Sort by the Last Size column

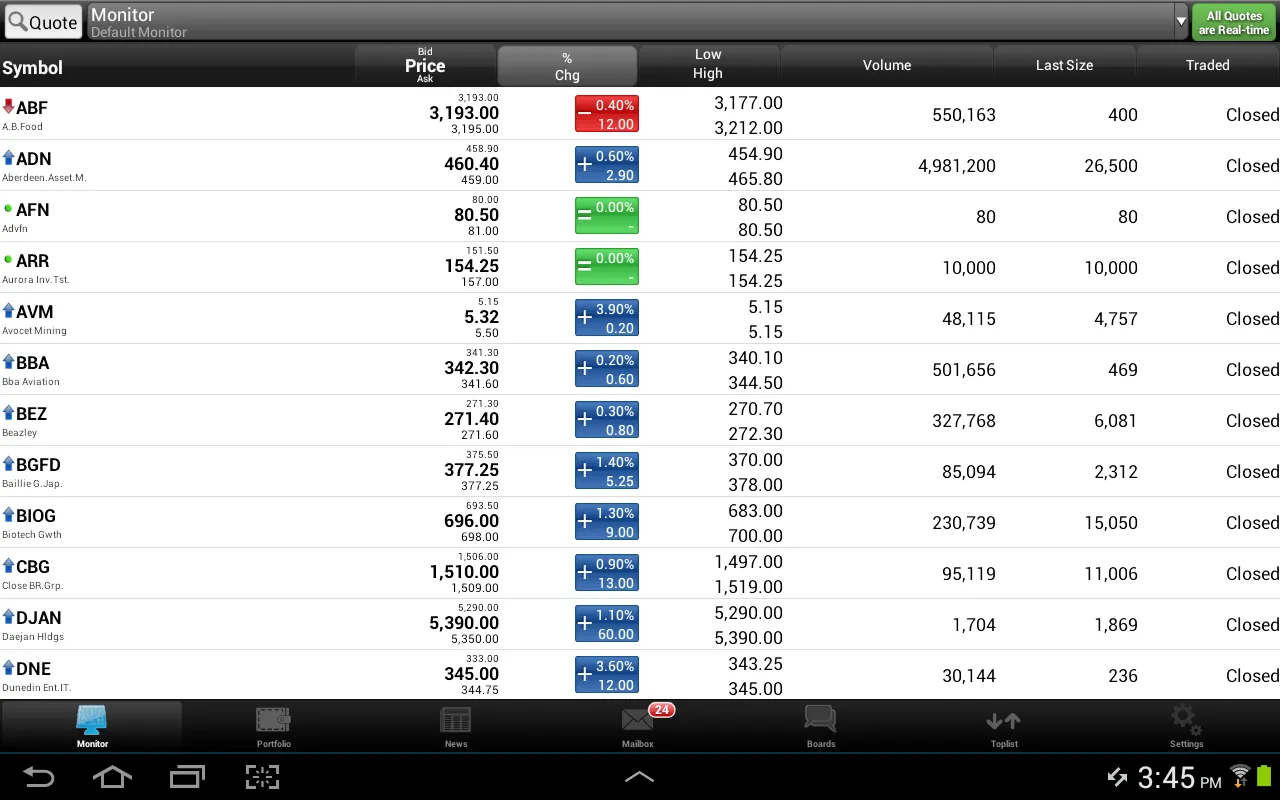click(1064, 66)
